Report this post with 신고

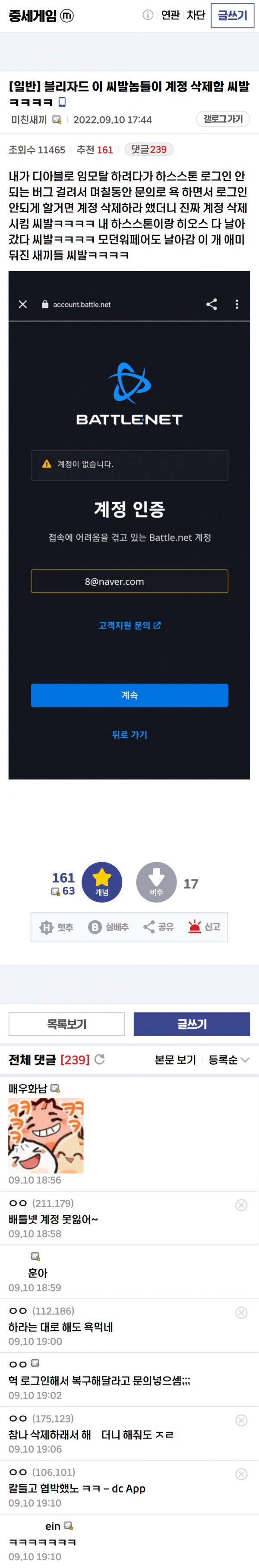pos(204,927)
